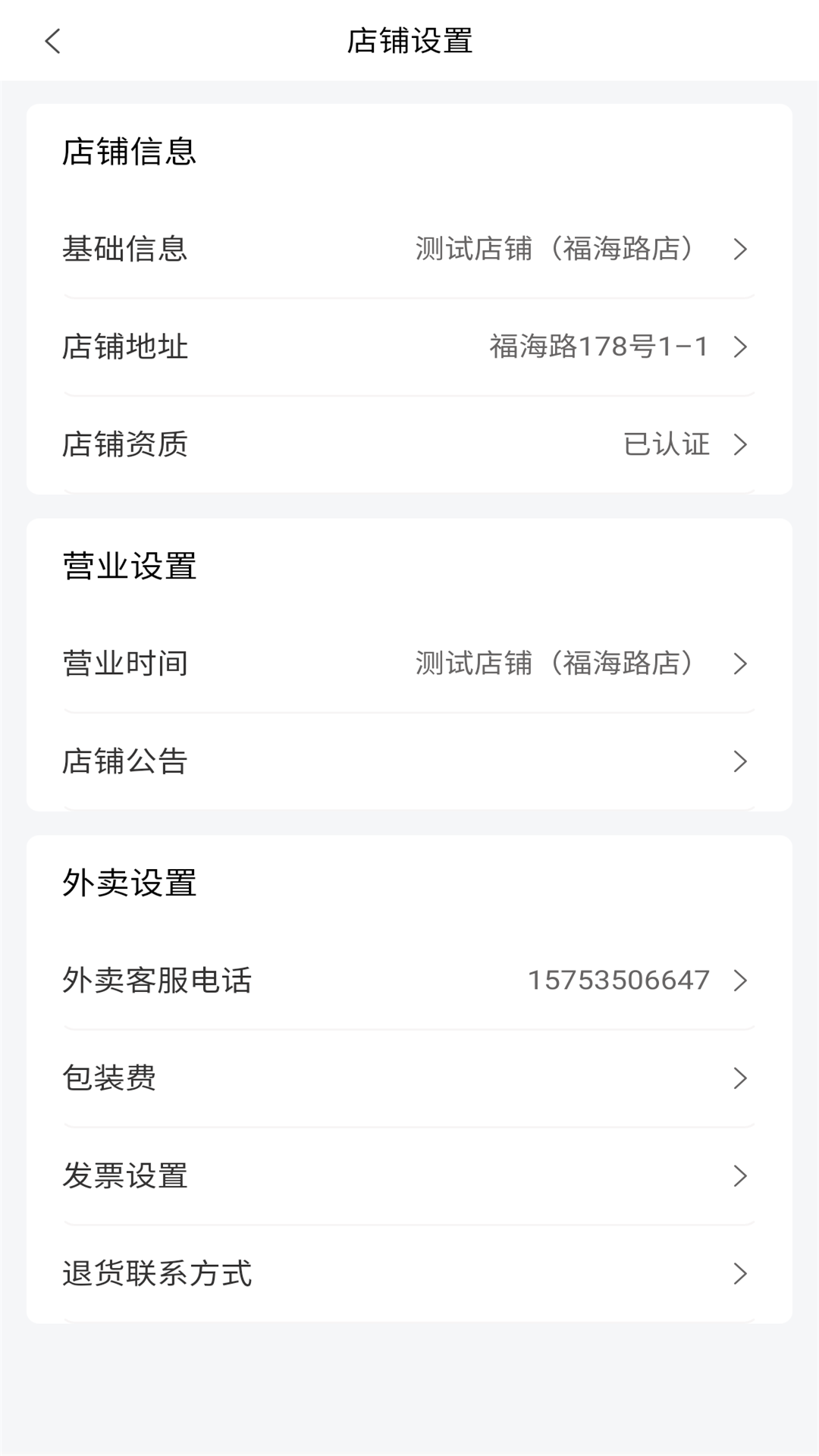Image resolution: width=819 pixels, height=1456 pixels.
Task: Change the 外卖客服电话 number
Action: coord(409,981)
